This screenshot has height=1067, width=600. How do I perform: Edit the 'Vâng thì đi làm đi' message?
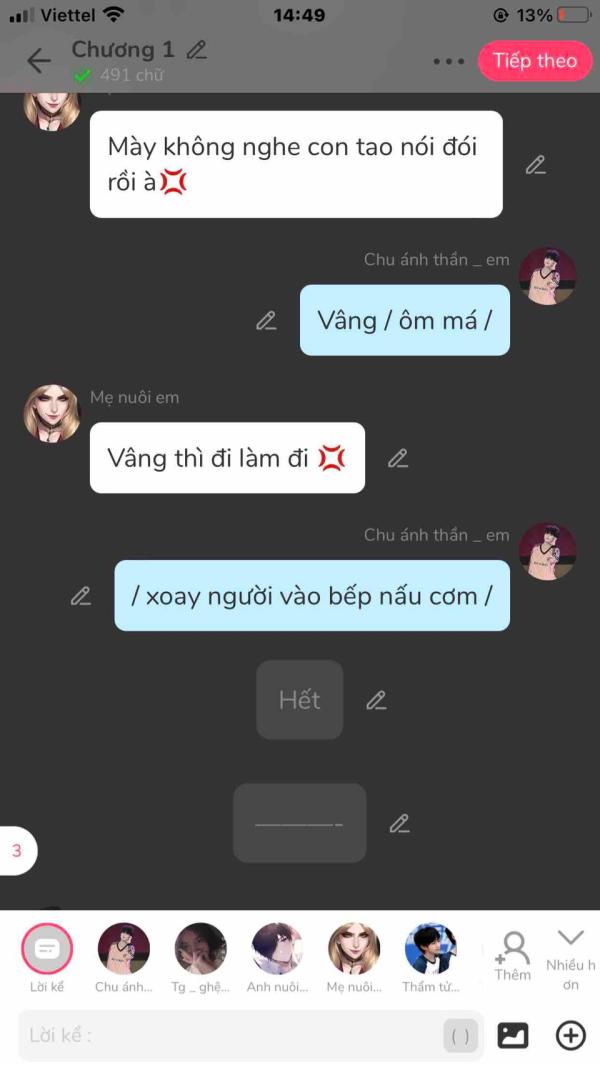coord(398,458)
